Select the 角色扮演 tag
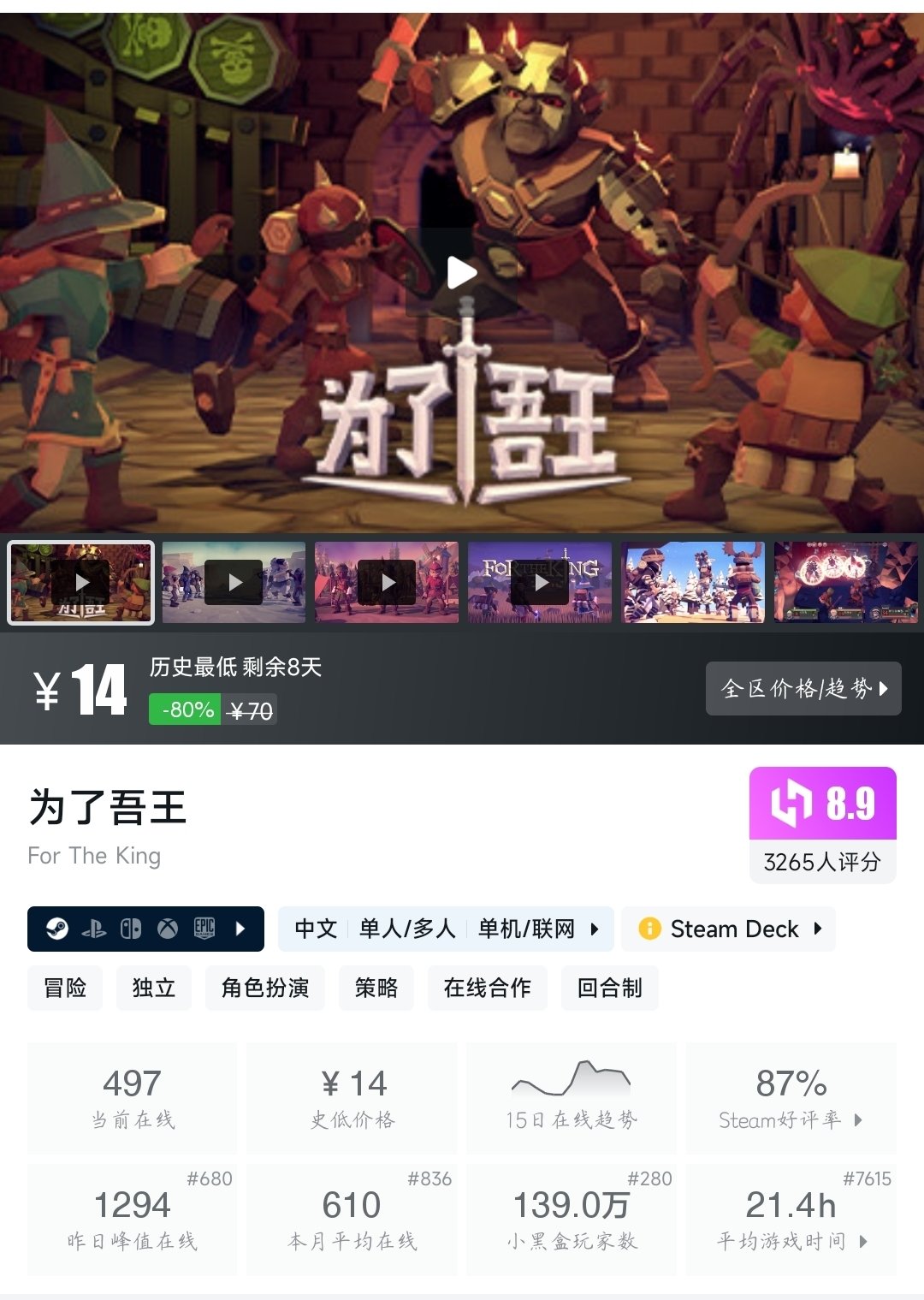The height and width of the screenshot is (1300, 924). [x=265, y=988]
